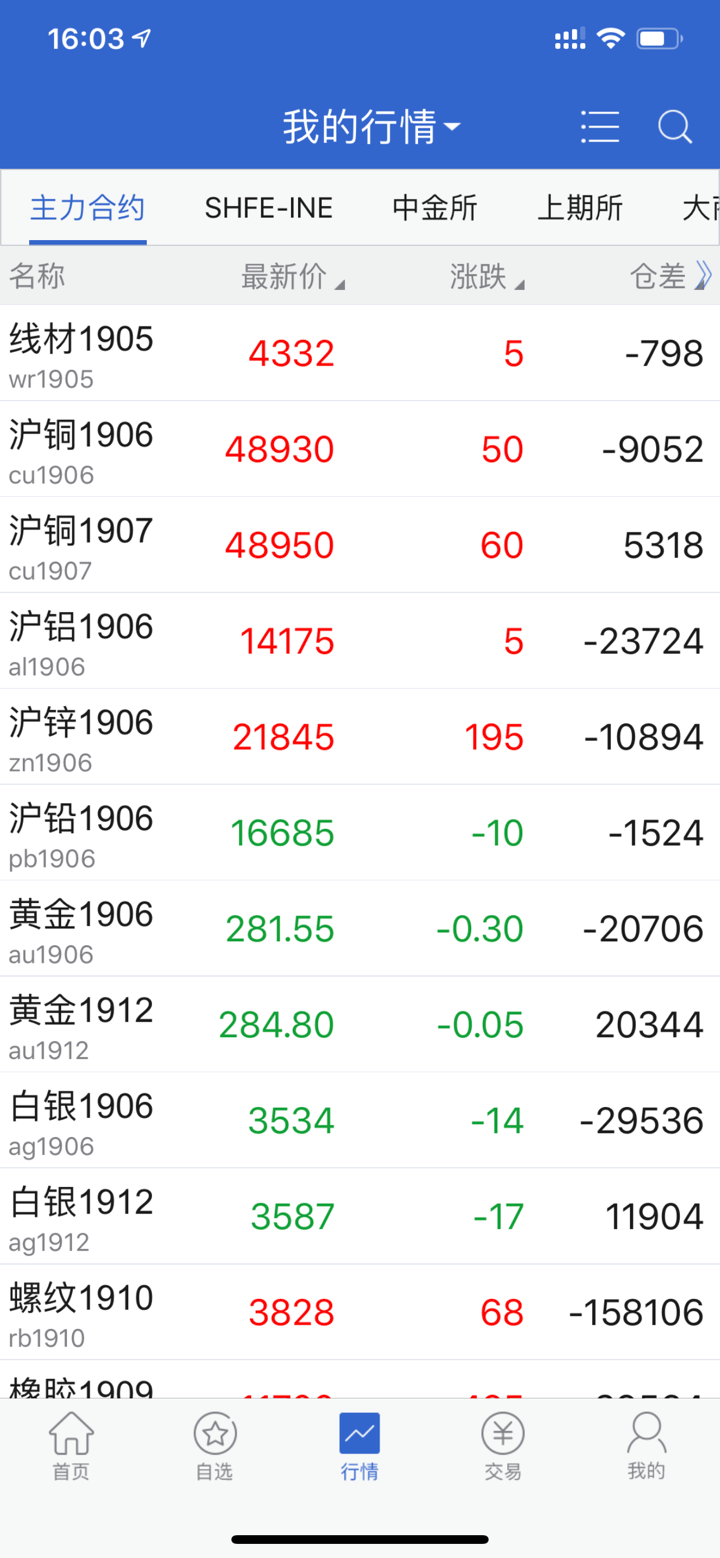Open the search magnifier icon
The width and height of the screenshot is (720, 1558).
674,127
